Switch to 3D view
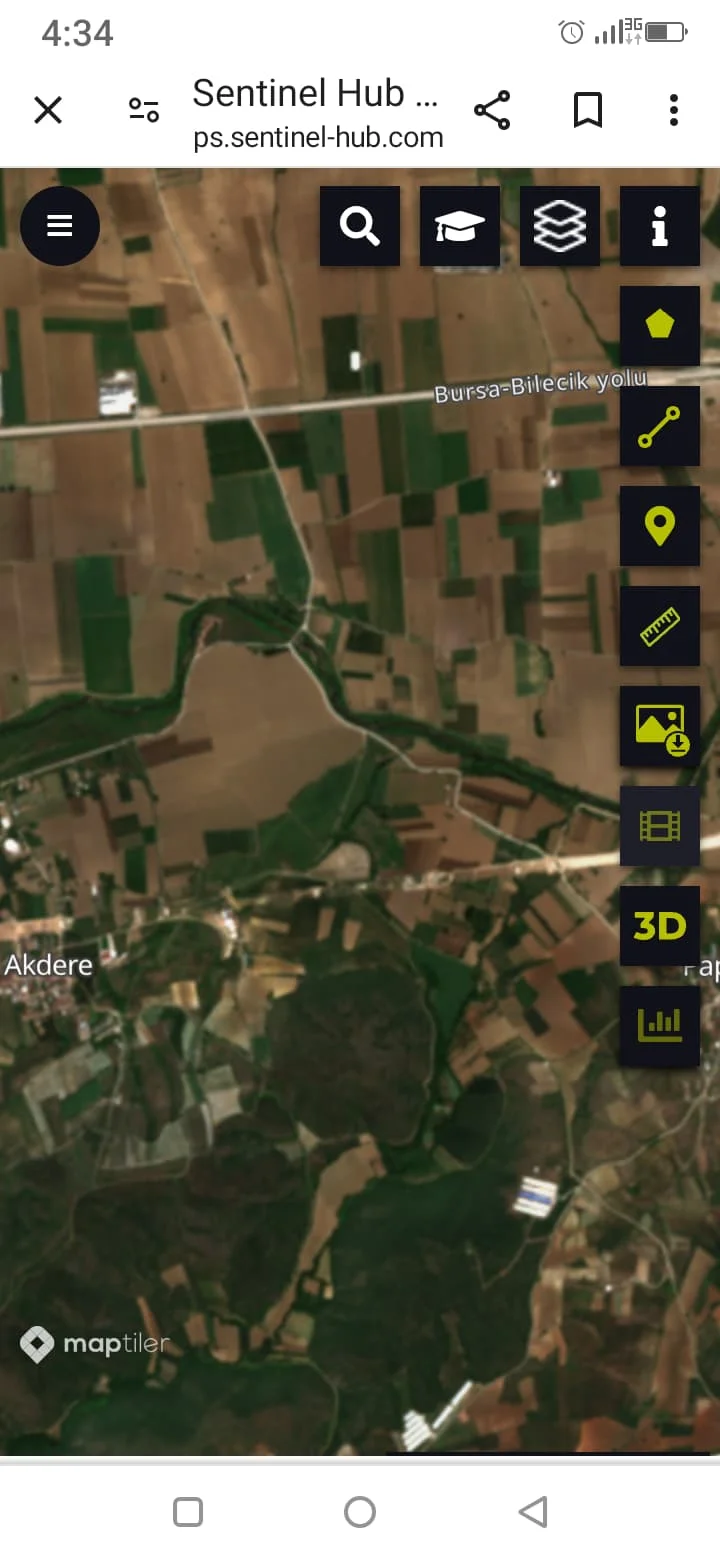Image resolution: width=720 pixels, height=1560 pixels. 660,926
